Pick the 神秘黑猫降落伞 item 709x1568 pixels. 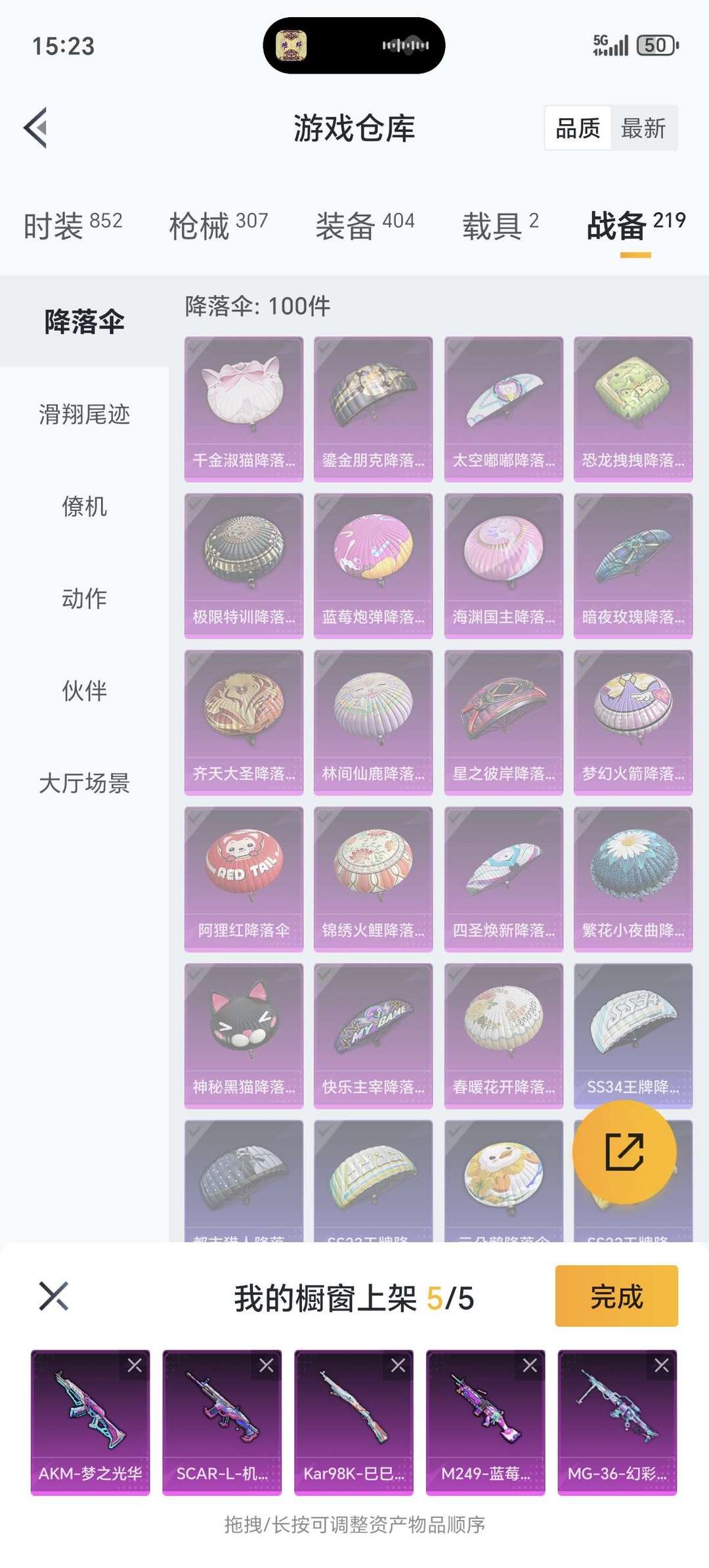tap(244, 1035)
